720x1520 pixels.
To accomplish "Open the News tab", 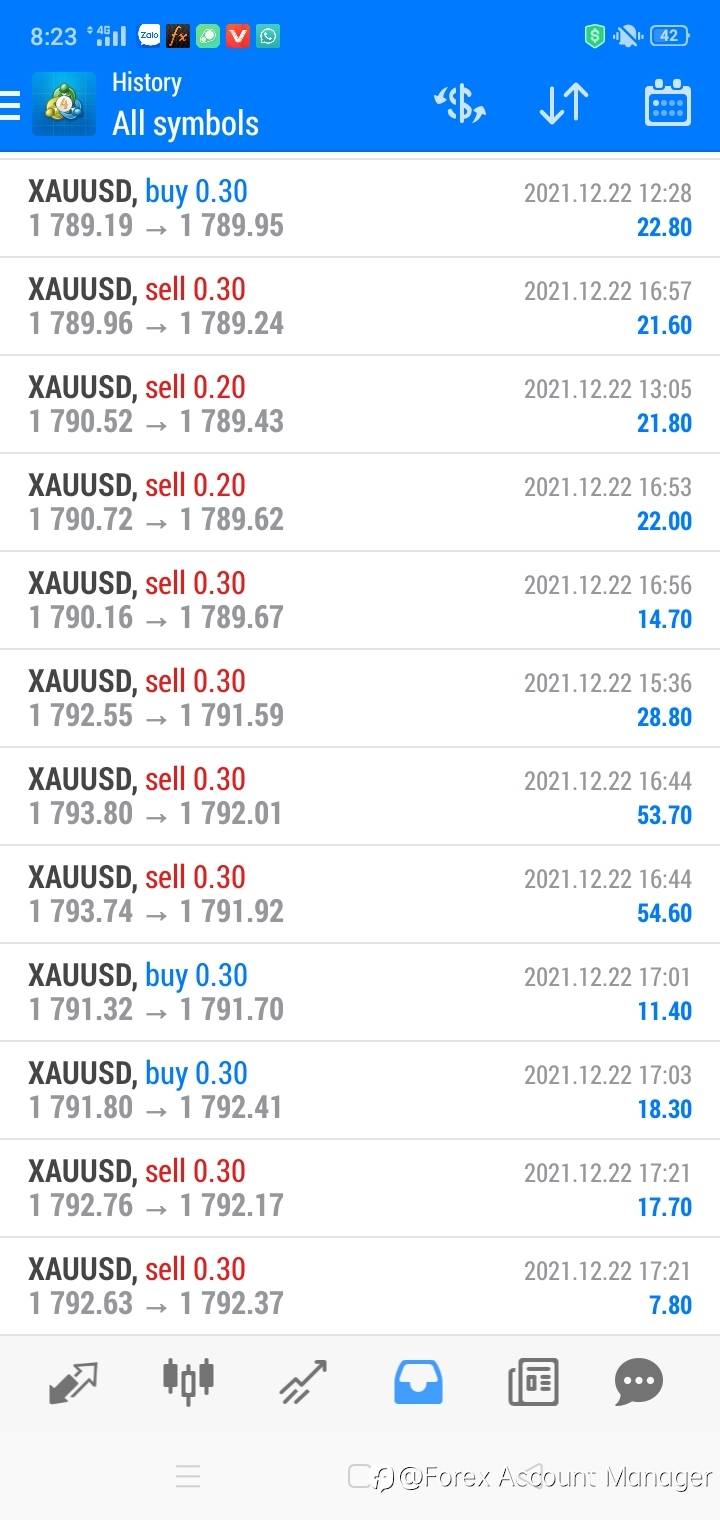I will [533, 1382].
